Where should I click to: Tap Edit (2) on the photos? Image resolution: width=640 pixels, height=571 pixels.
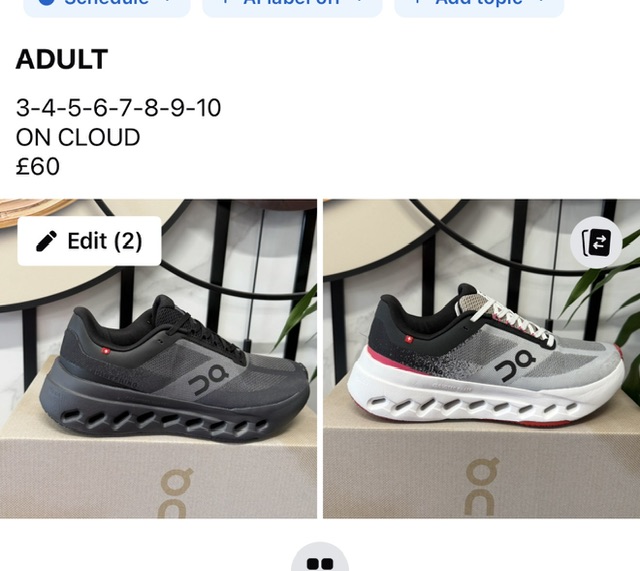click(x=89, y=241)
